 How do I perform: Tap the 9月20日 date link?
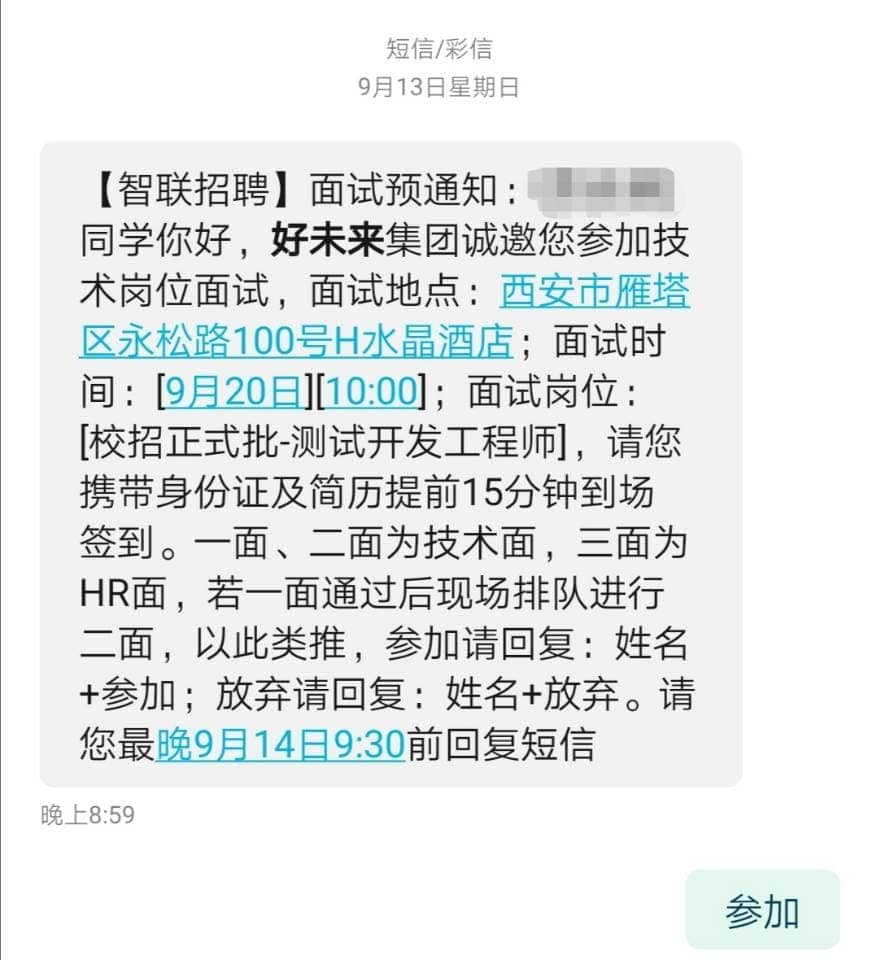(235, 391)
